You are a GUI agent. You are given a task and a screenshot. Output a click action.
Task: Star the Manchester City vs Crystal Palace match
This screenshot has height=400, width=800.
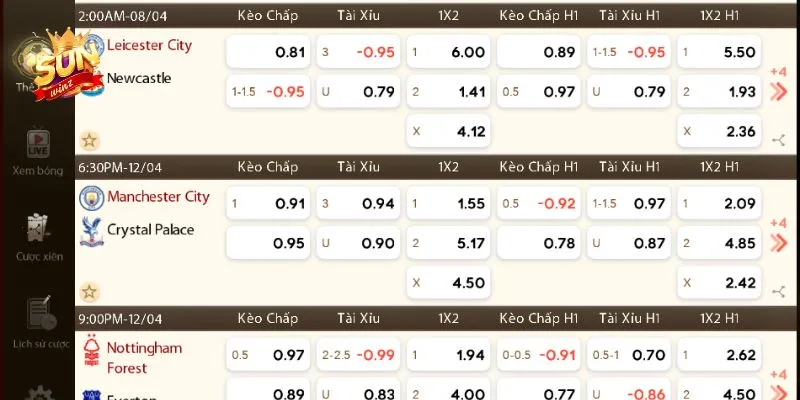(89, 292)
